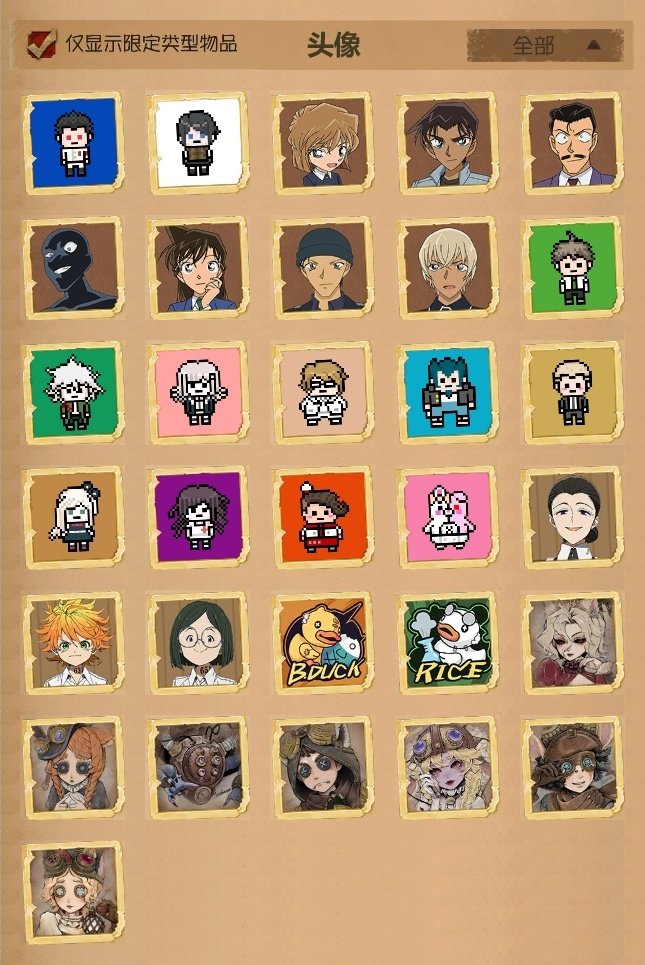This screenshot has width=645, height=965.
Task: Pick the orange-haired girl avatar
Action: click(x=72, y=642)
